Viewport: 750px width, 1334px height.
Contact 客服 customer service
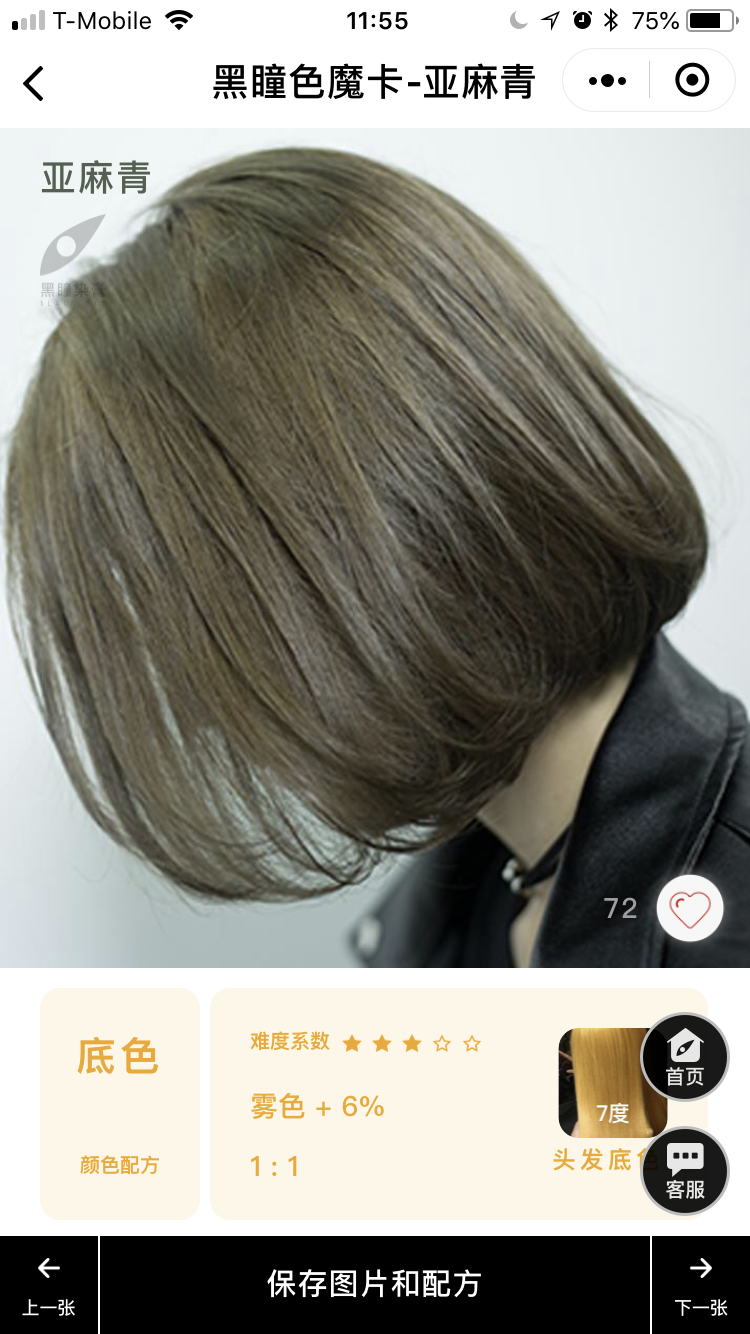tap(685, 1171)
